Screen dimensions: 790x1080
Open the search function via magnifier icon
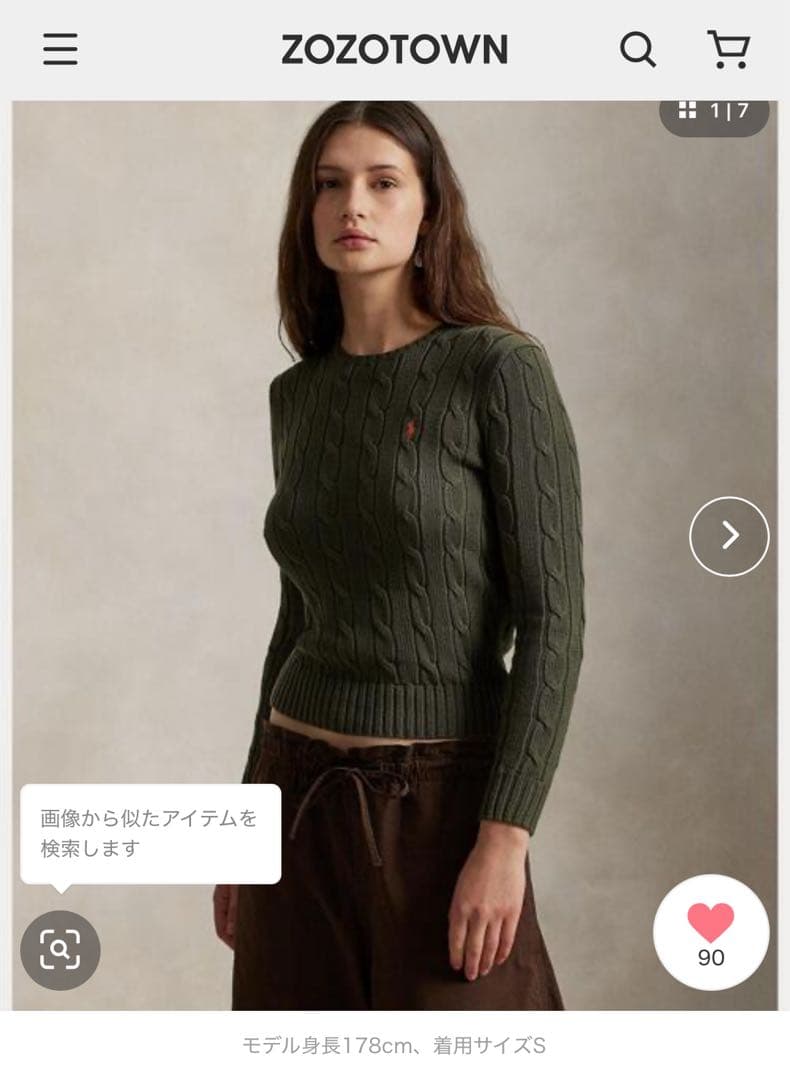tap(637, 47)
